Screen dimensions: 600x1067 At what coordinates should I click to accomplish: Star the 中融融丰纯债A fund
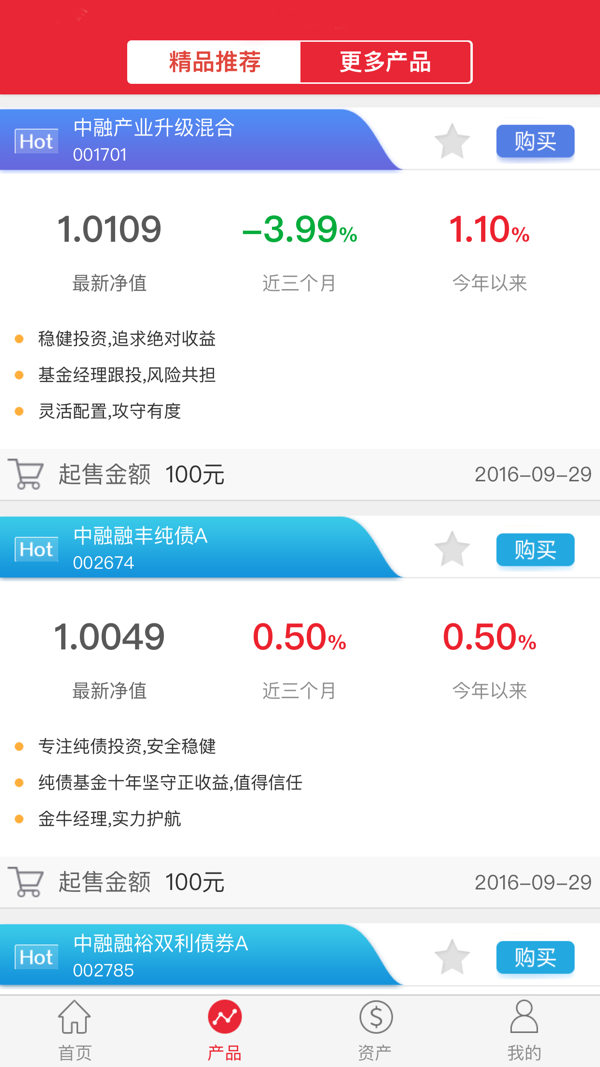pyautogui.click(x=452, y=549)
